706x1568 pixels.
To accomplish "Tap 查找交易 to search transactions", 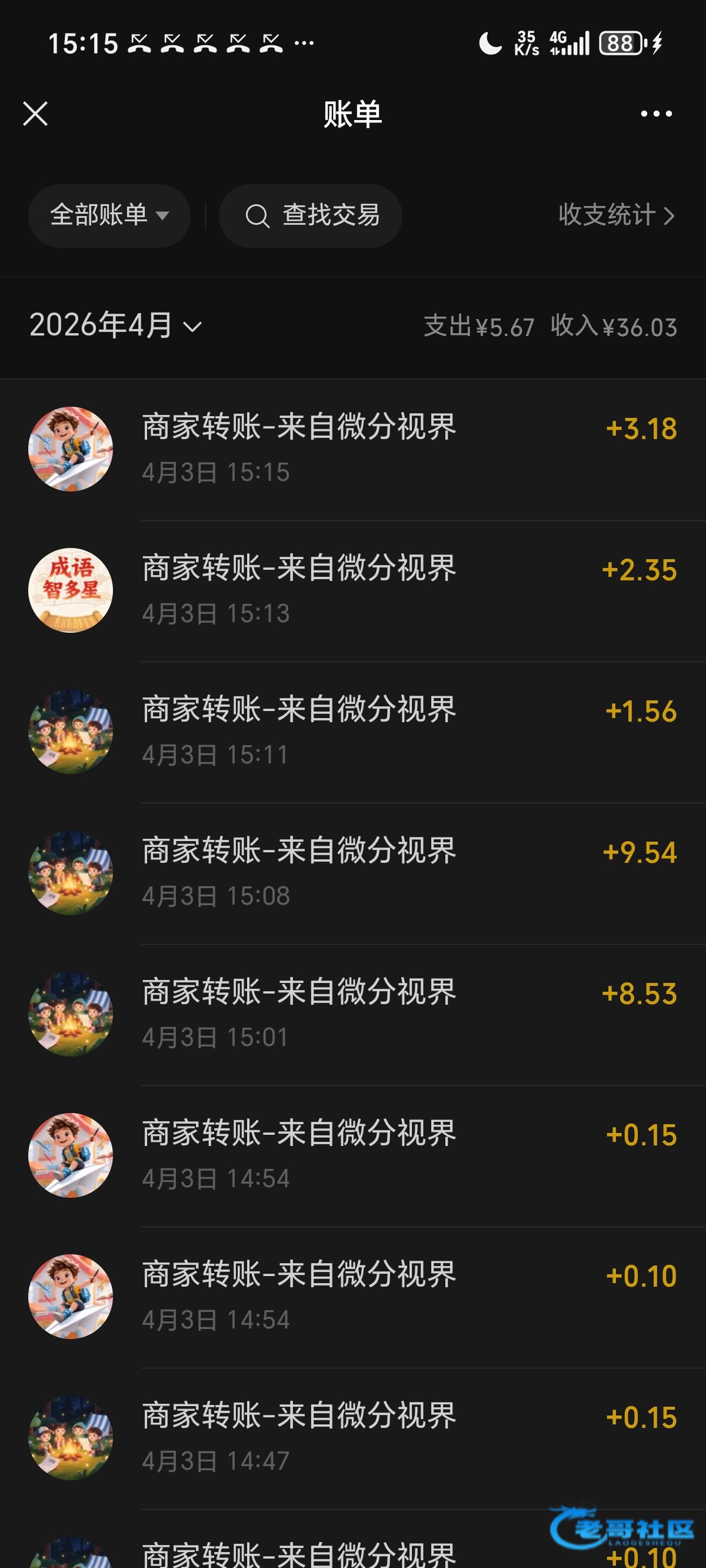I will [311, 215].
